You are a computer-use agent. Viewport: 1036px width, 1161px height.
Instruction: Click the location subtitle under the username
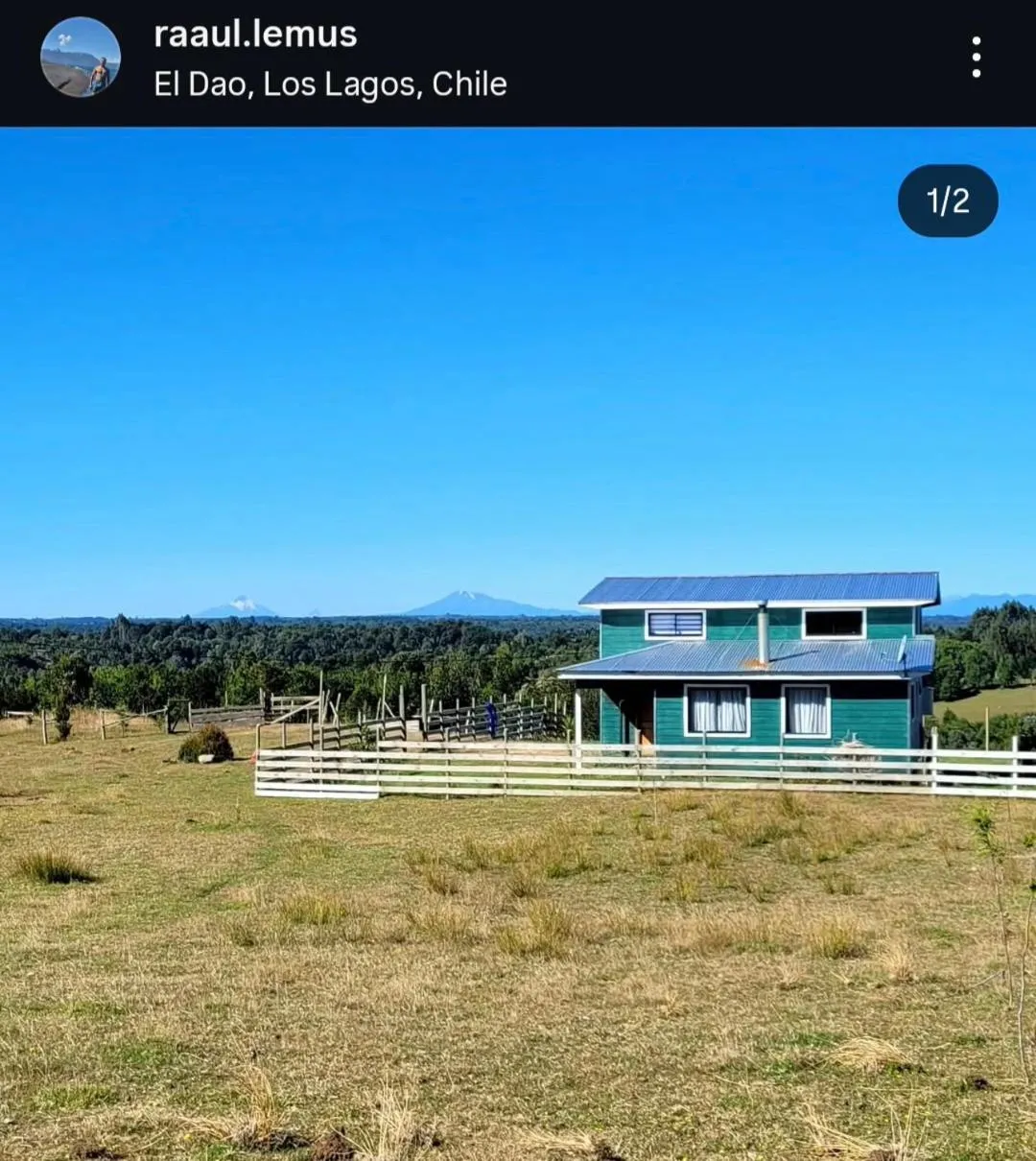[329, 84]
